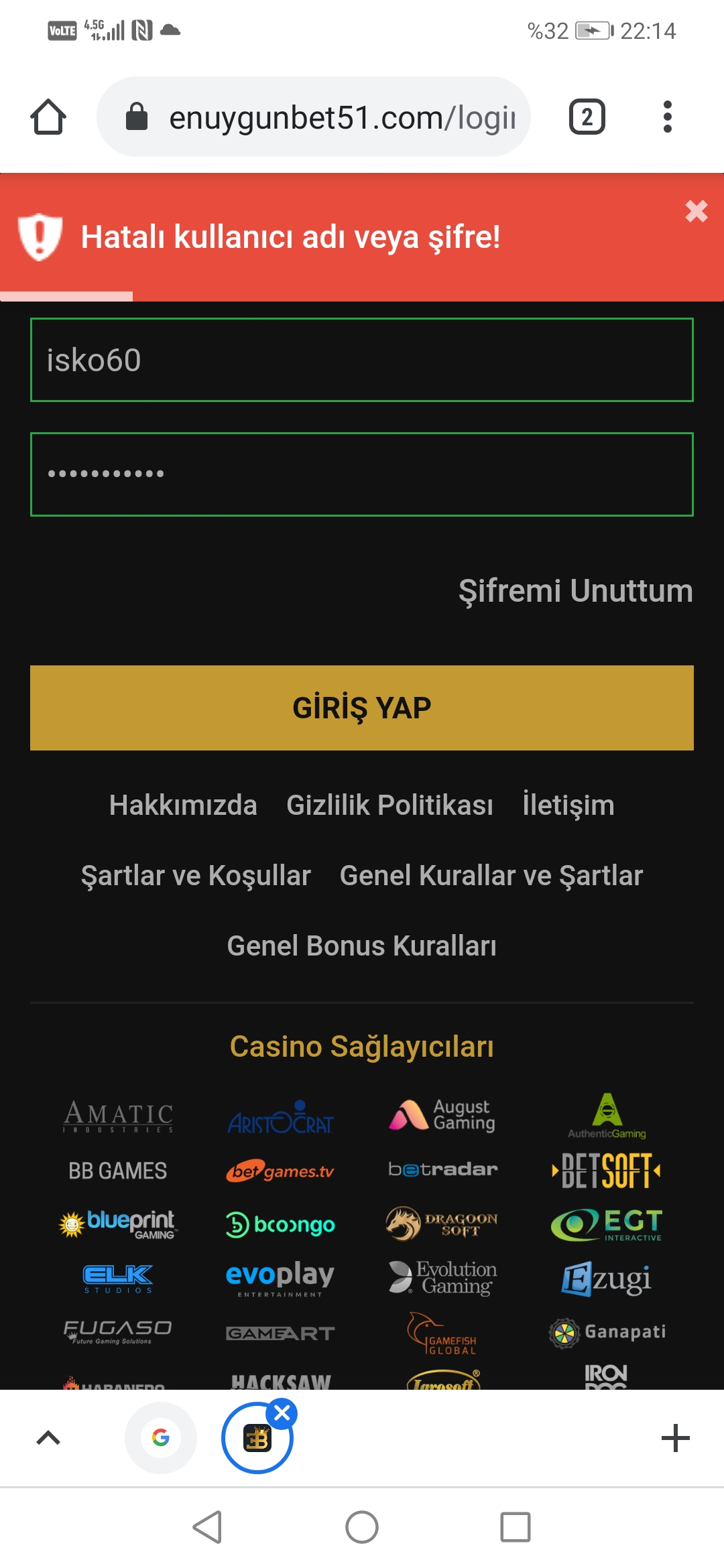Screen dimensions: 724x1568
Task: Open the Hakkımızda page
Action: [x=183, y=805]
